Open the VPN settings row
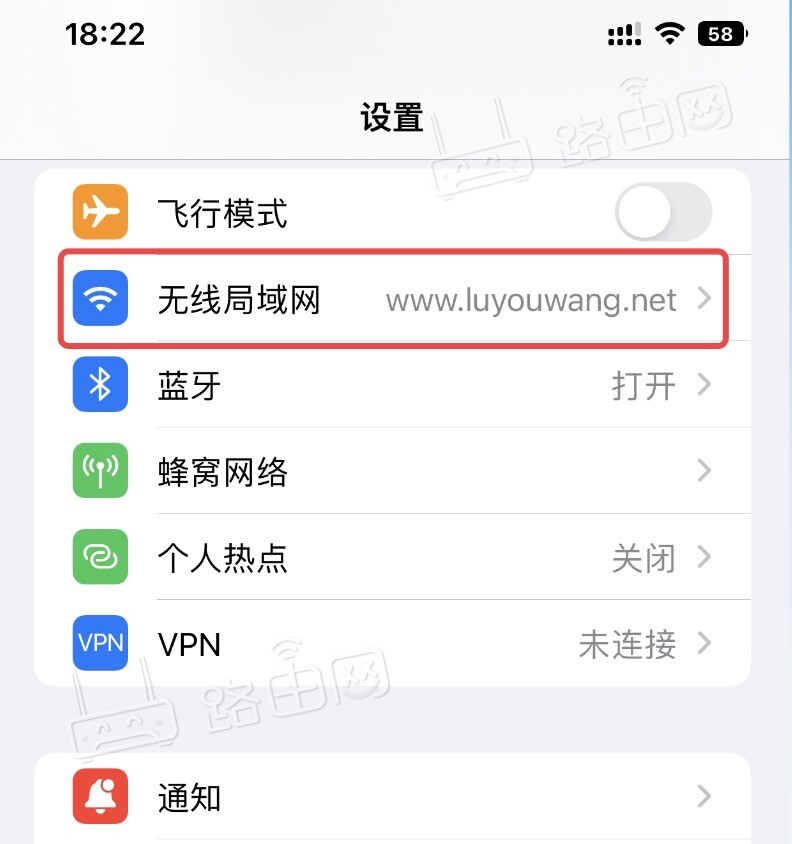The image size is (792, 844). click(392, 643)
